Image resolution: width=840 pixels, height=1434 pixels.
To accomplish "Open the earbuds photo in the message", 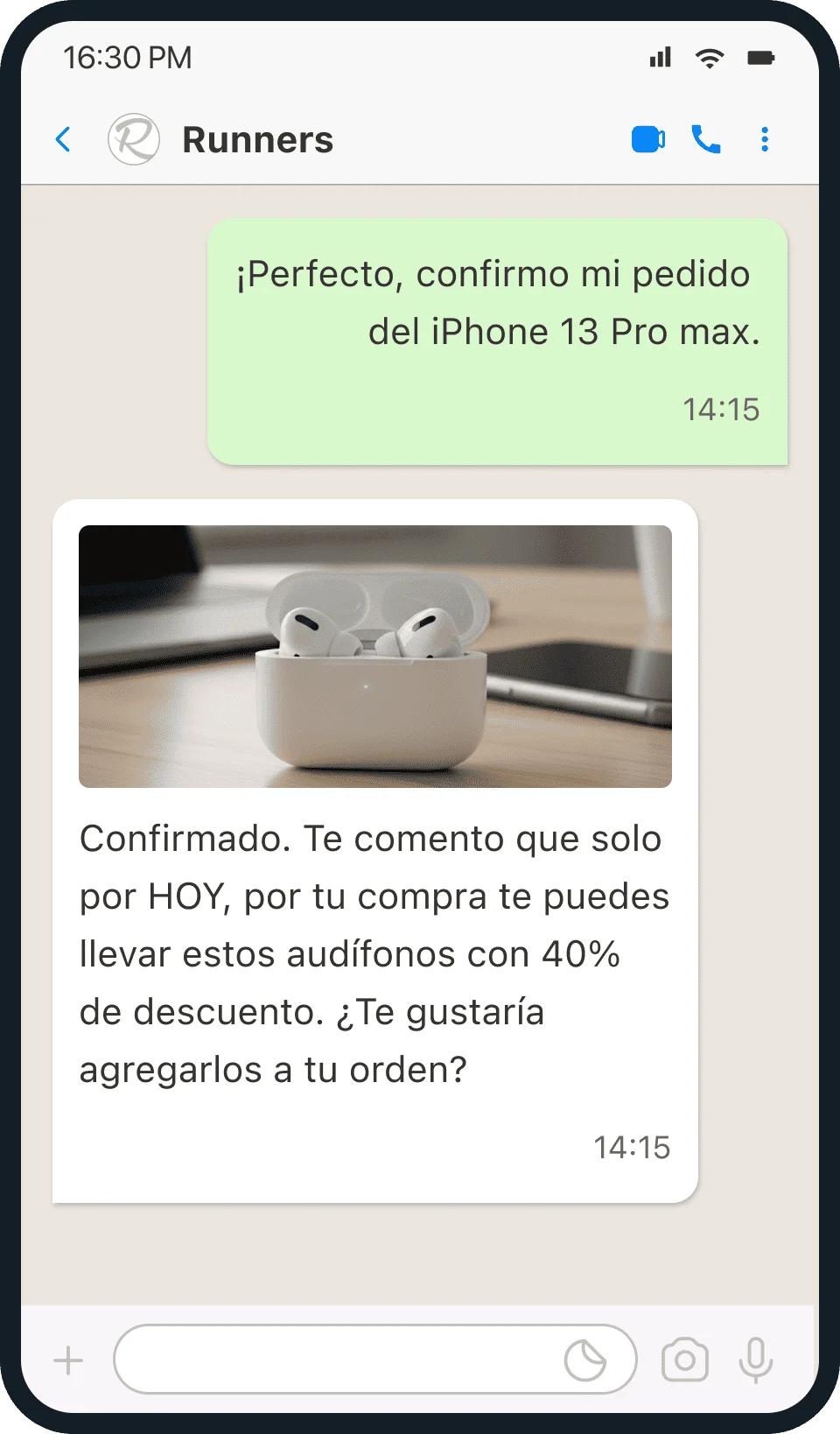I will point(374,656).
